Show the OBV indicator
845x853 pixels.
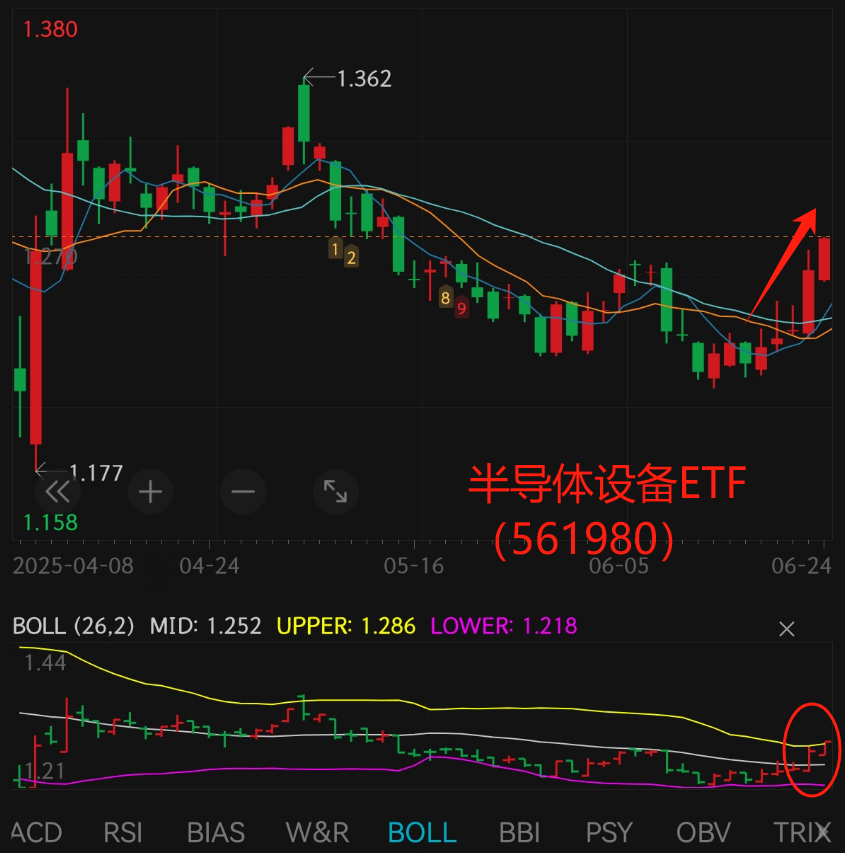(703, 831)
